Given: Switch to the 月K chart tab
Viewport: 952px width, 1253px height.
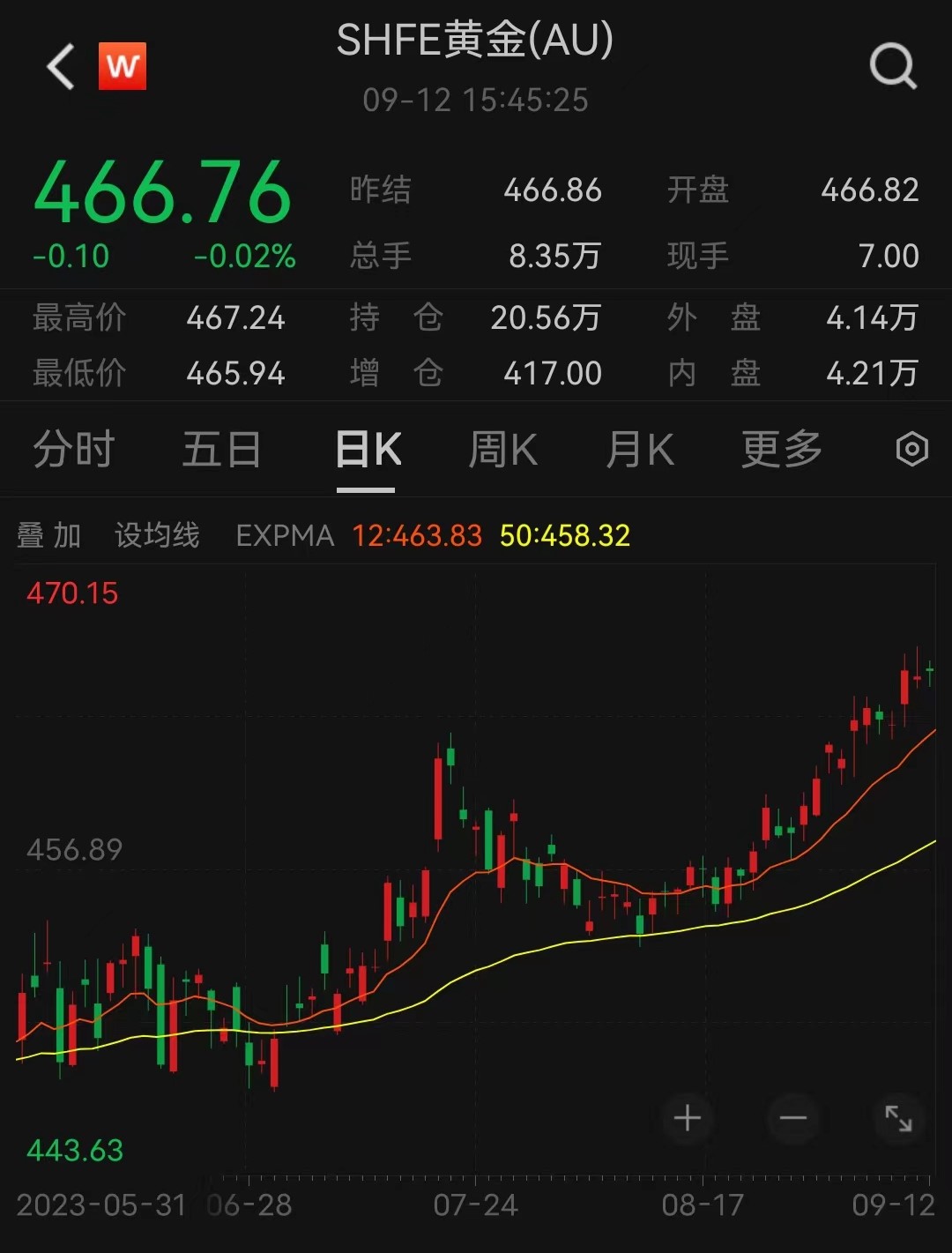Looking at the screenshot, I should 640,450.
